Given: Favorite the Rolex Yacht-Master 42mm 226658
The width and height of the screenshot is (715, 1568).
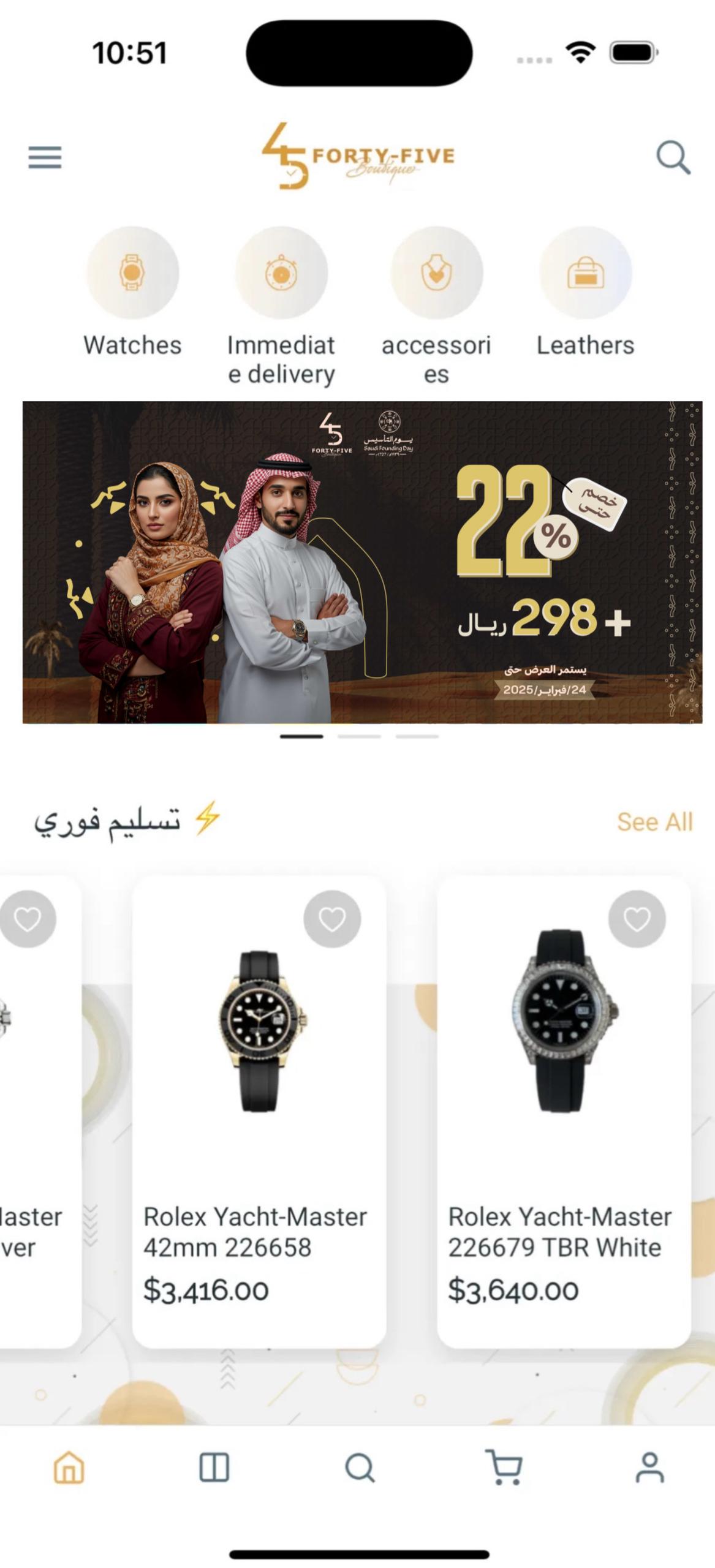Looking at the screenshot, I should coord(331,918).
